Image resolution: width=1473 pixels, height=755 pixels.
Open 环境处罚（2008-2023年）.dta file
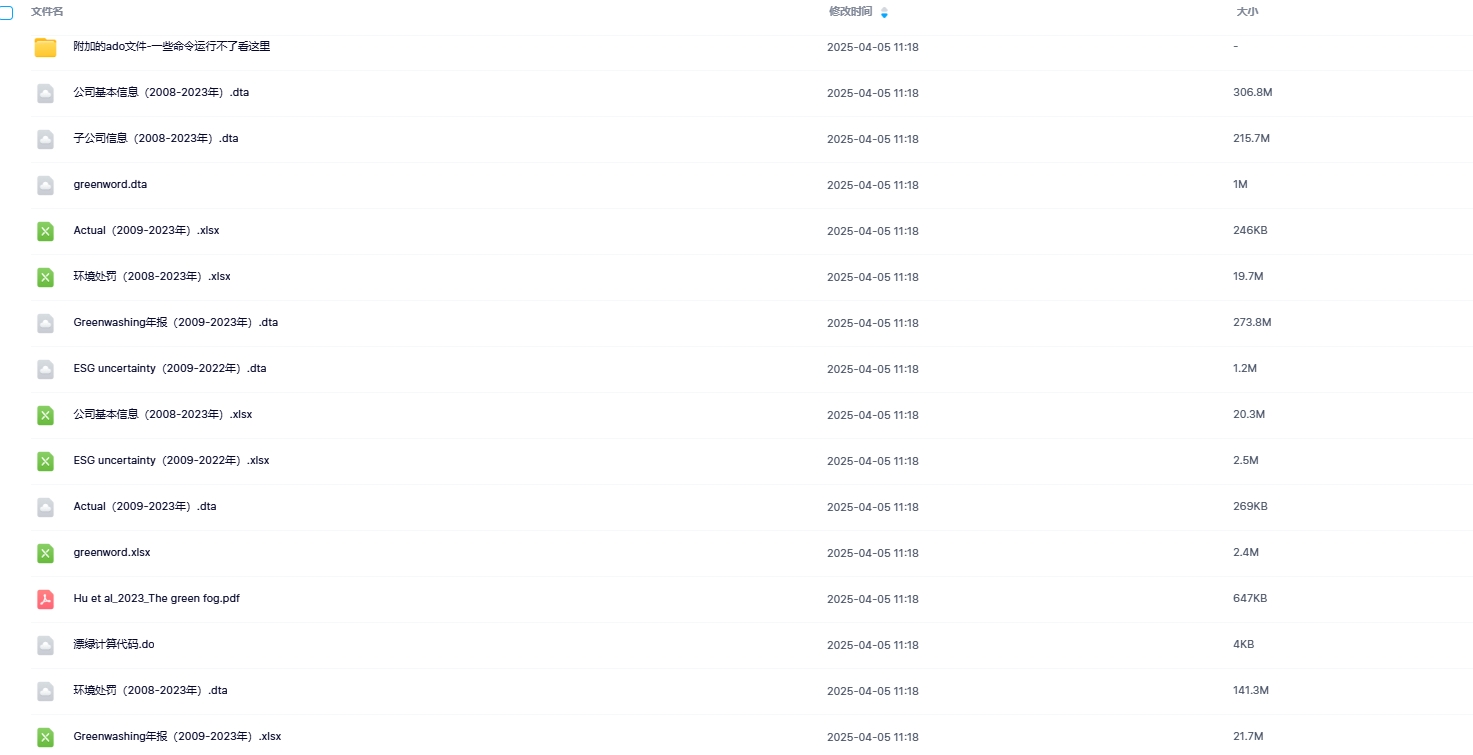click(x=150, y=691)
